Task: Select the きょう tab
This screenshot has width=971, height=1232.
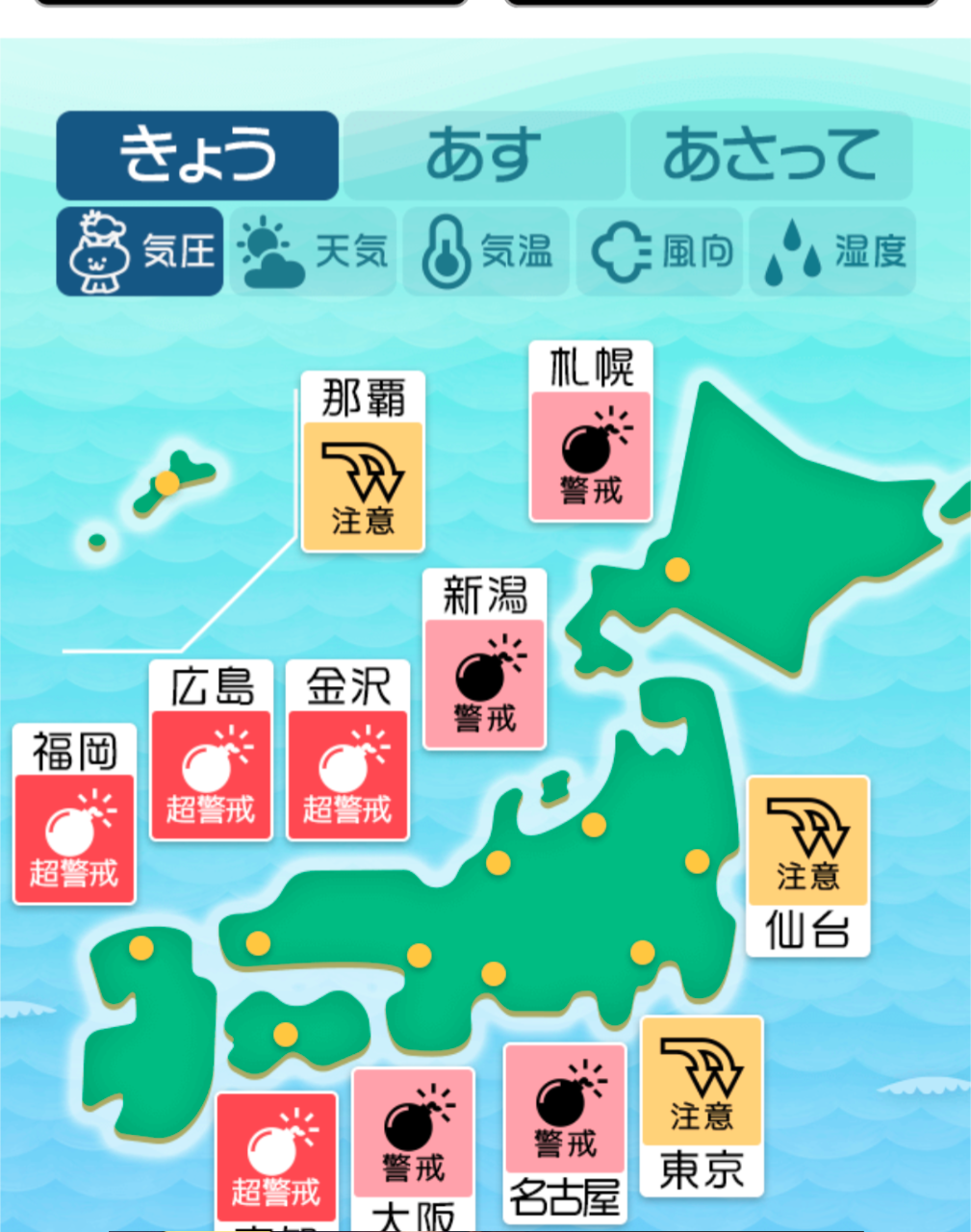Action: point(197,155)
